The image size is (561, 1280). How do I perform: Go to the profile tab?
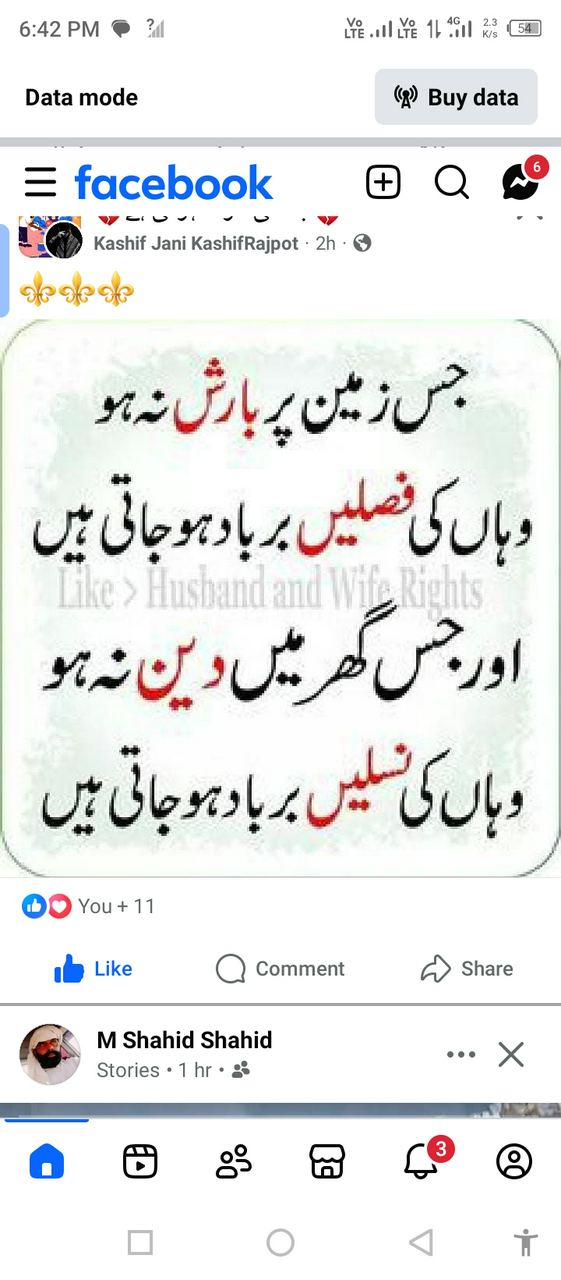coord(514,1161)
